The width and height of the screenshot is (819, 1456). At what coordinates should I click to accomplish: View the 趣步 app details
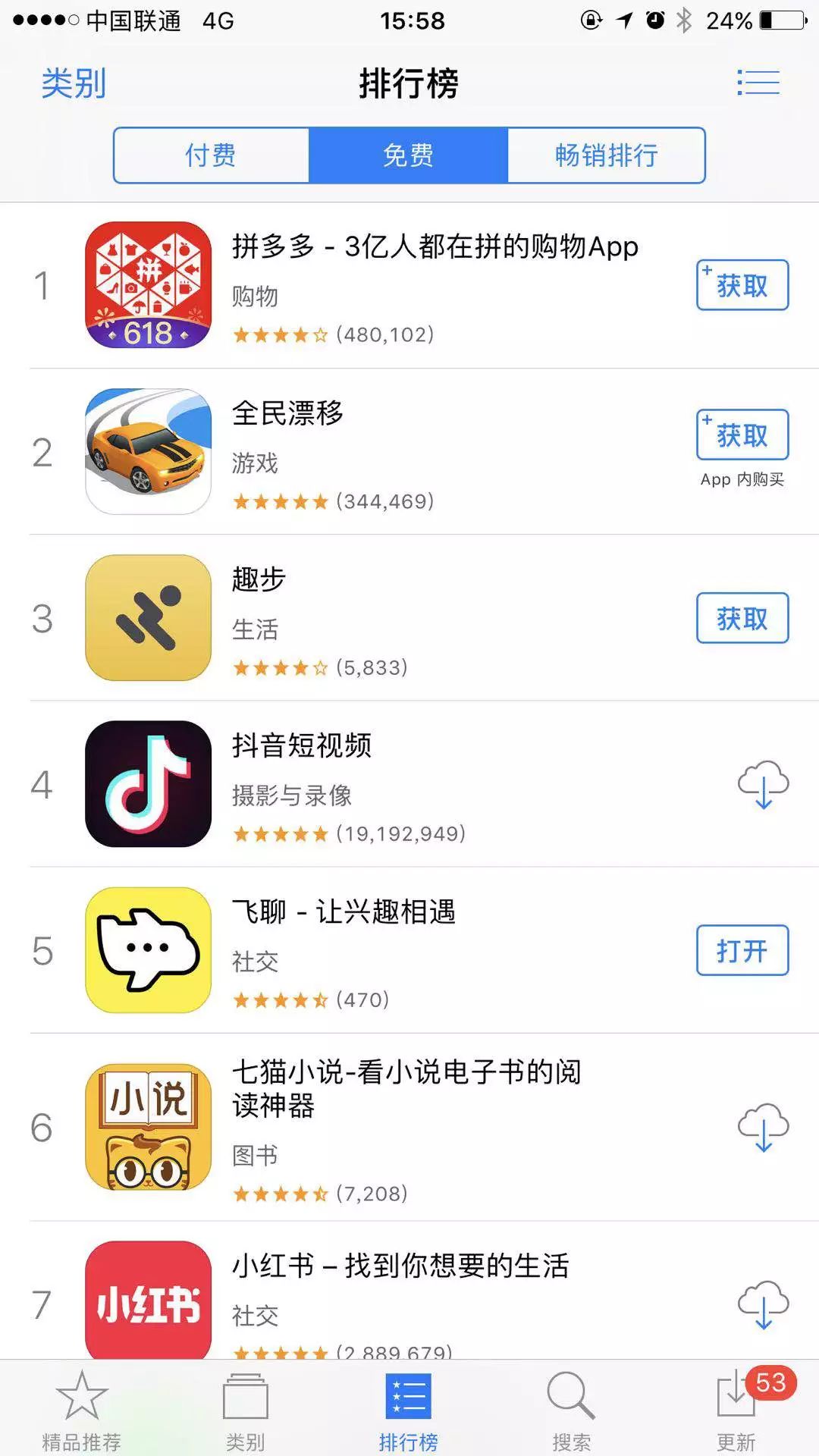pyautogui.click(x=379, y=618)
